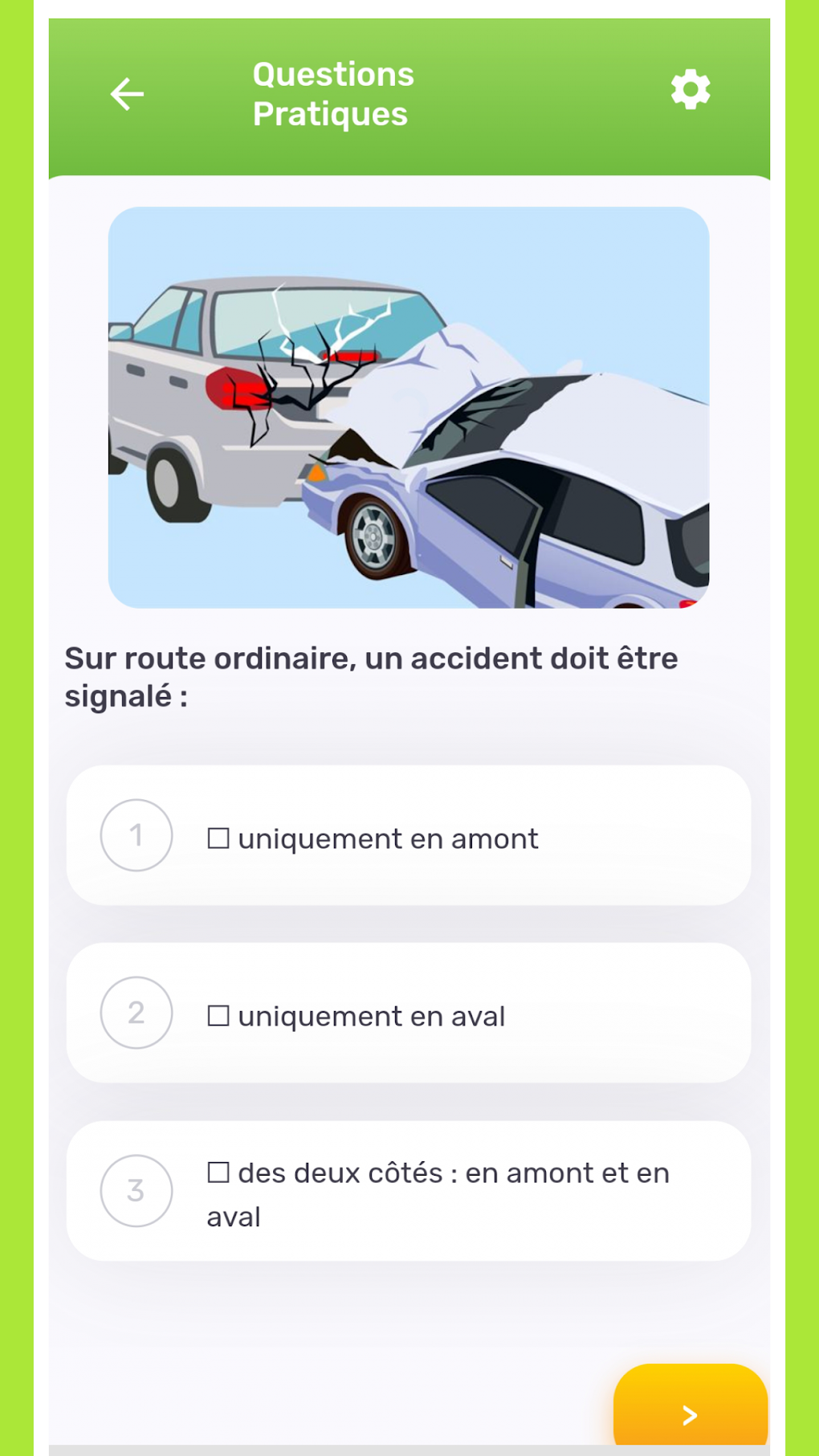Select answer 'uniquement en amont'
The width and height of the screenshot is (819, 1456).
coord(408,835)
